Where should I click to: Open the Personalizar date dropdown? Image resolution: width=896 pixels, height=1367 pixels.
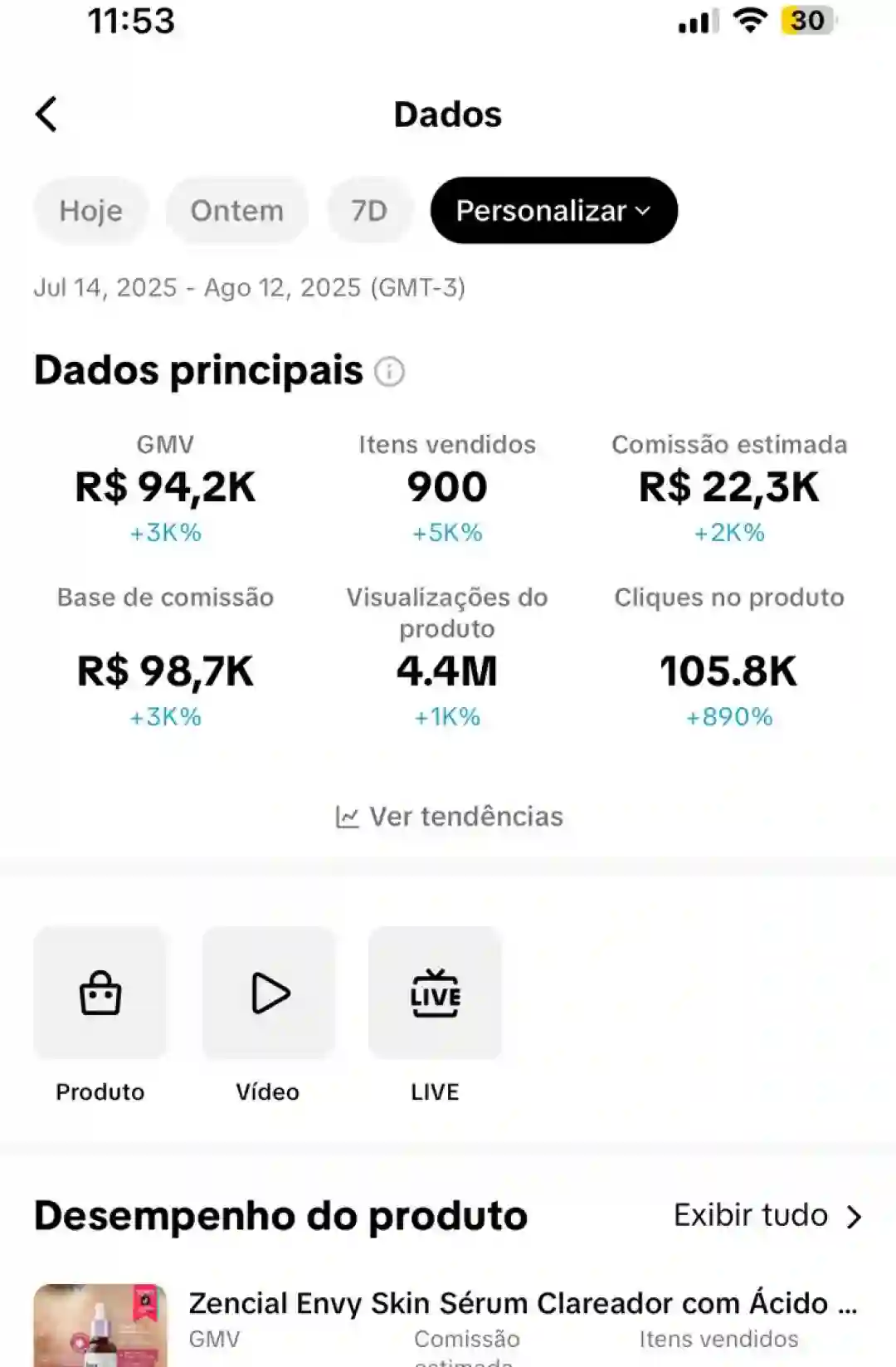point(553,211)
